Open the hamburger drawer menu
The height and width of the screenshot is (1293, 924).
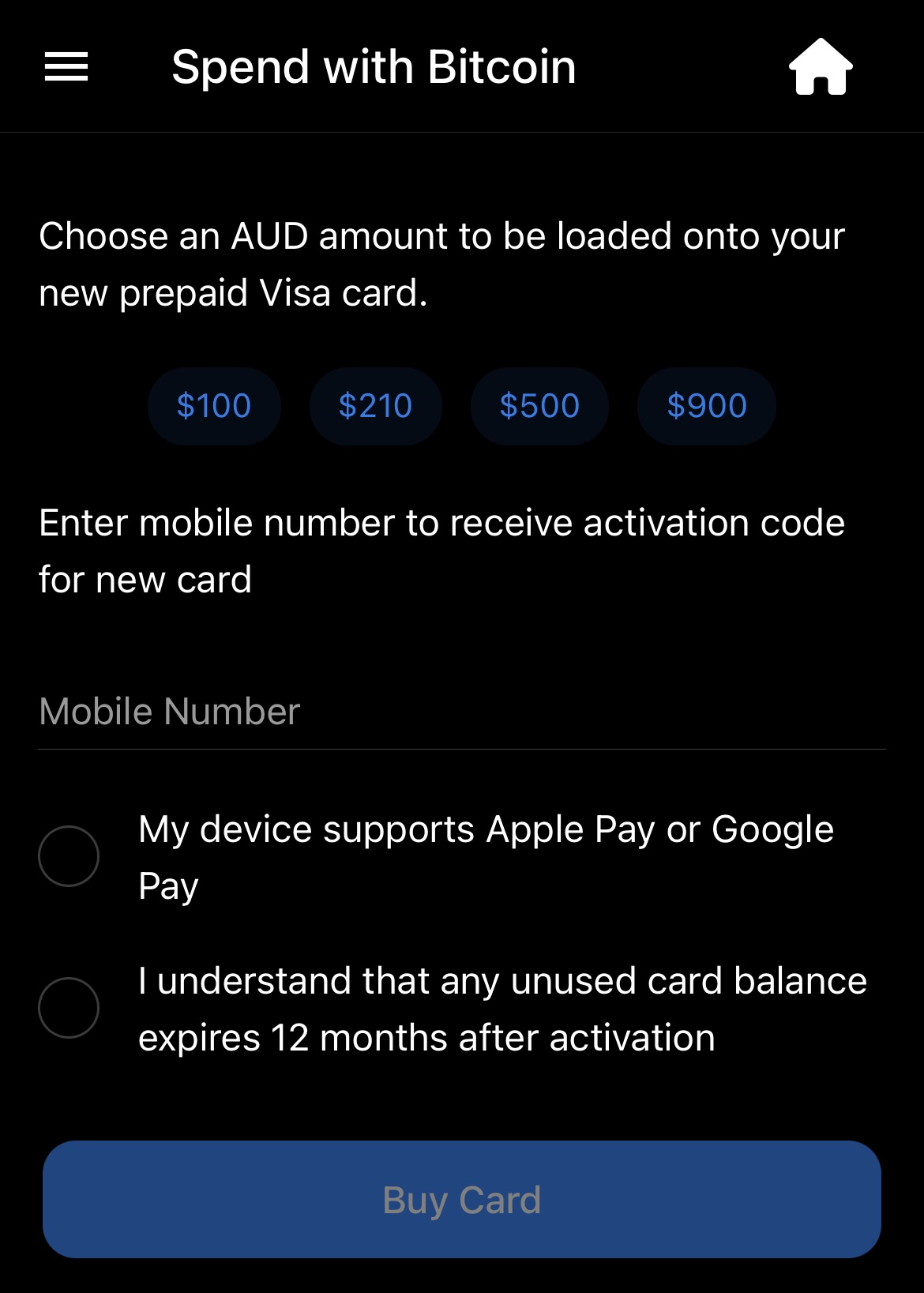point(66,67)
